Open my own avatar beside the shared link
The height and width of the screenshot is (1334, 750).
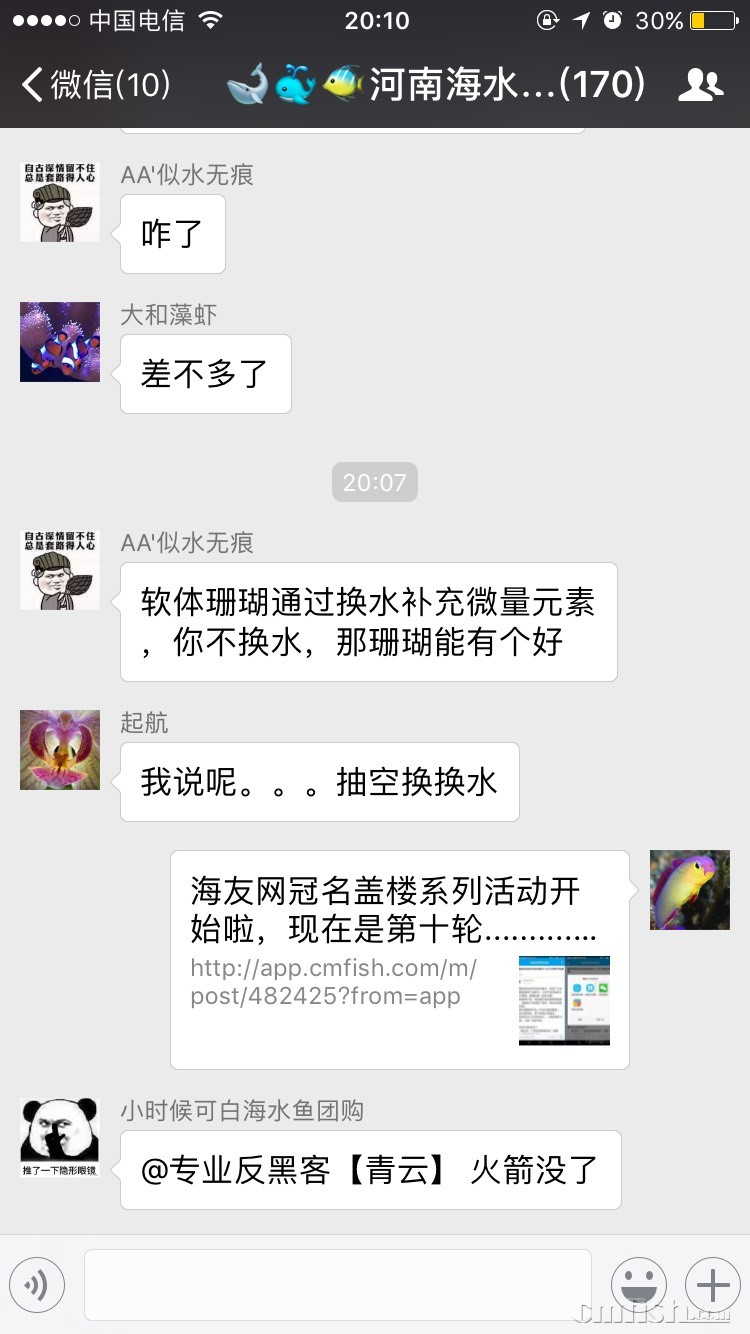click(690, 890)
